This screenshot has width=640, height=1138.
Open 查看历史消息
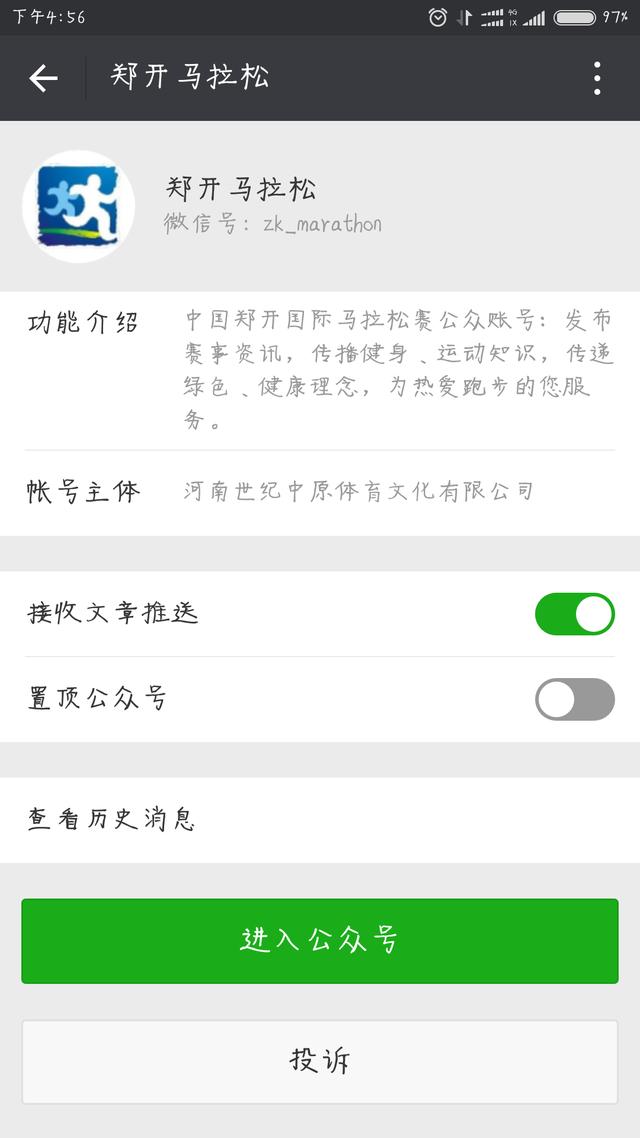(x=320, y=820)
